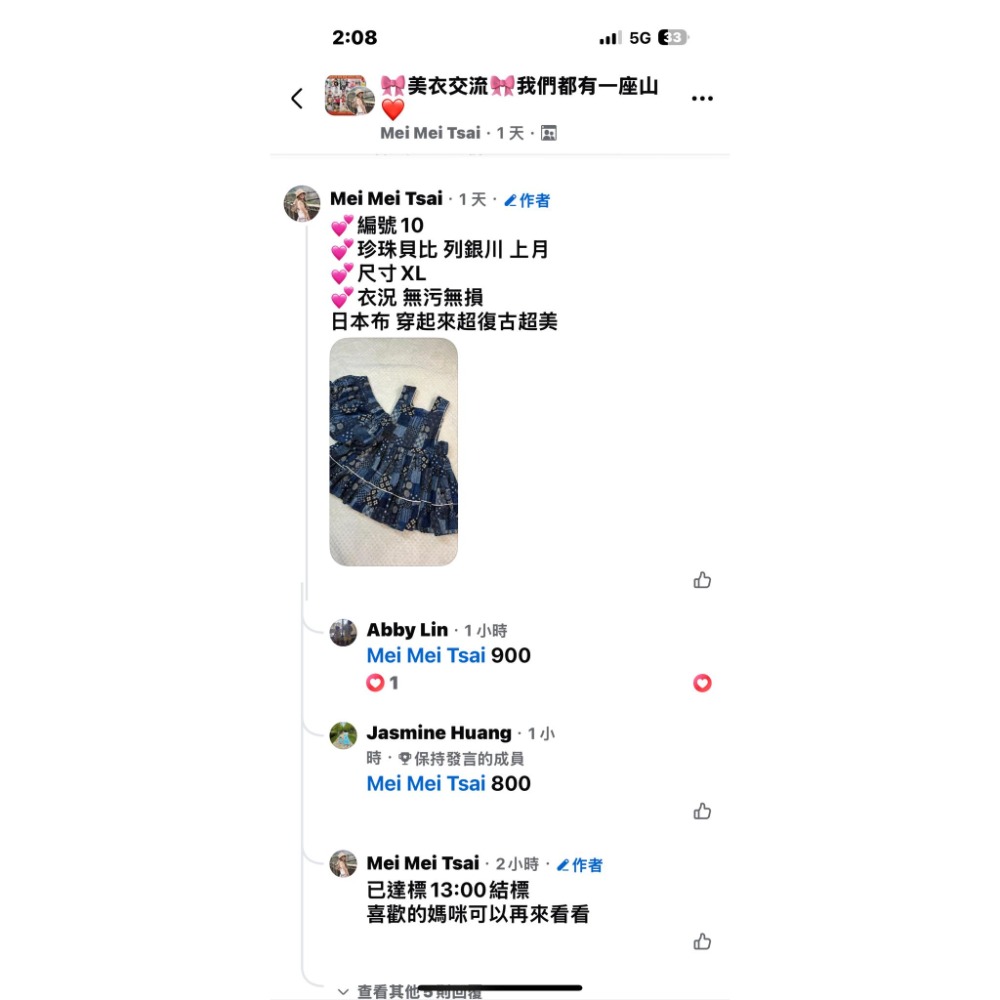View reactions count on Abby Lin's reply

tap(383, 683)
